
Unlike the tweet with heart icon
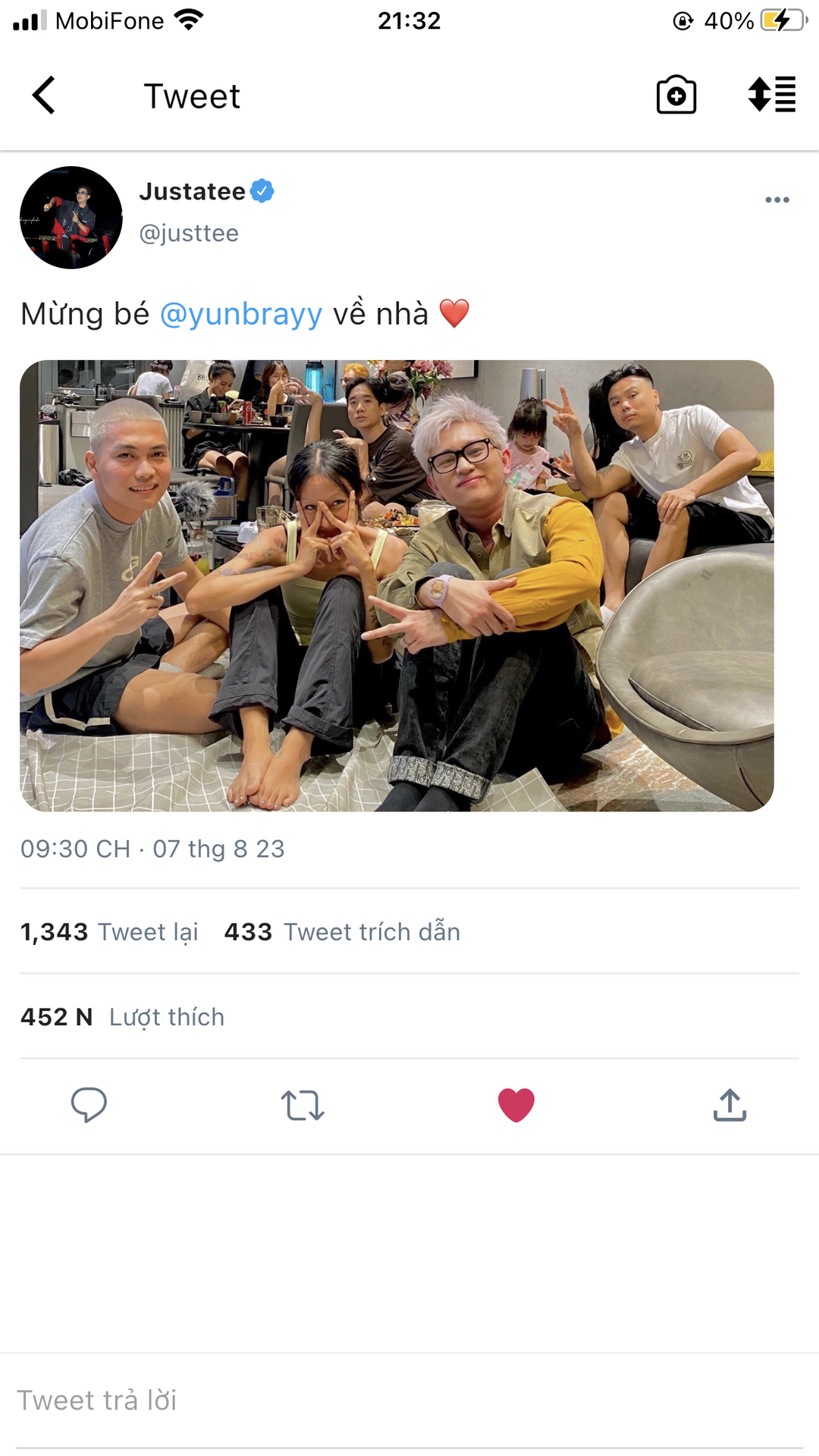coord(516,1105)
